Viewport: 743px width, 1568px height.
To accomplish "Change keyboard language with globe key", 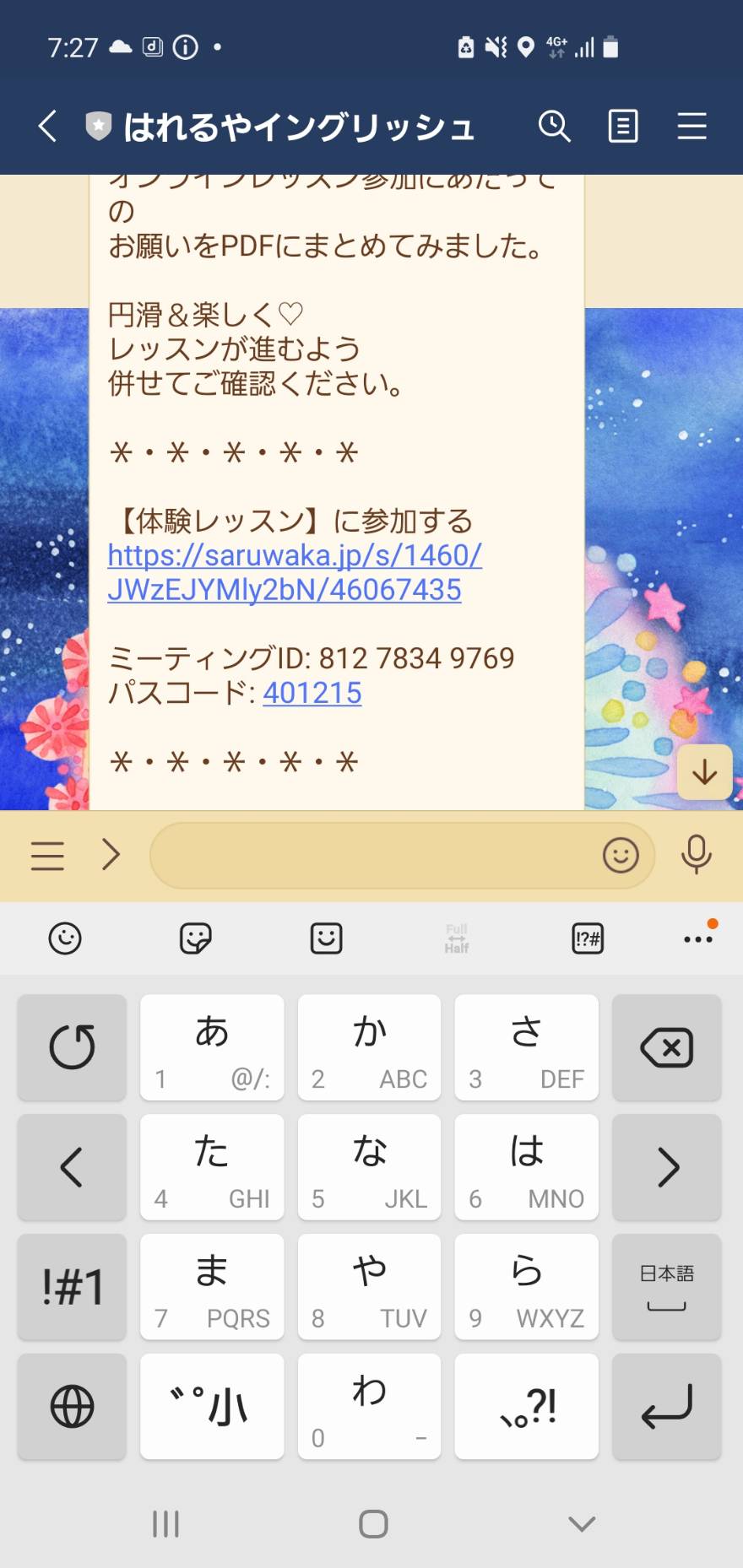I will point(72,1407).
